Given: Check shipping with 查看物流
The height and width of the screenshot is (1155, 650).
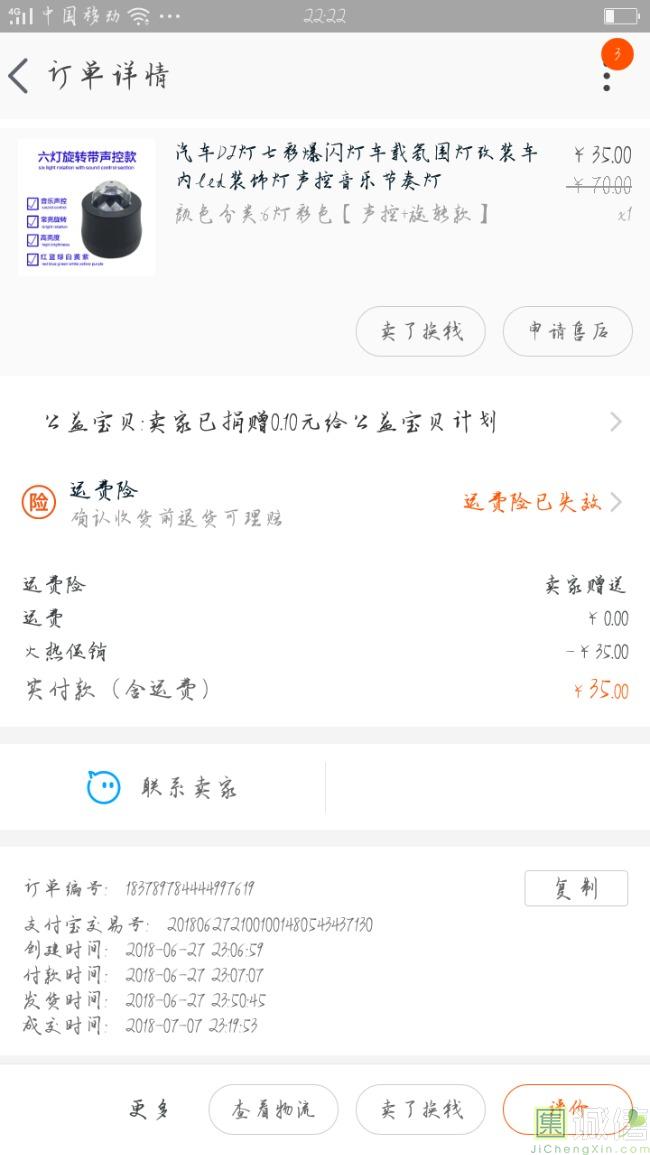Looking at the screenshot, I should [273, 1109].
